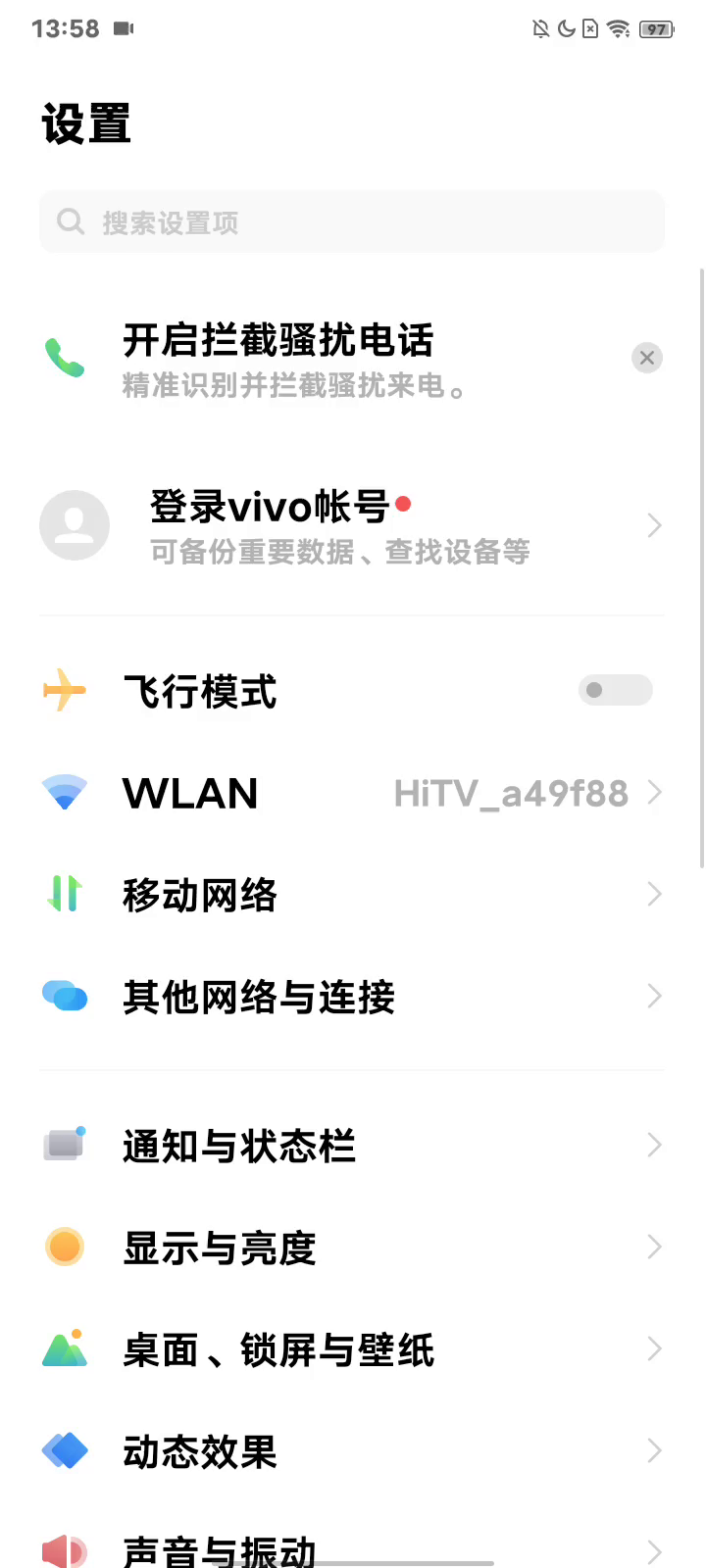Select 显示与亮度
The height and width of the screenshot is (1568, 706).
(x=351, y=1248)
